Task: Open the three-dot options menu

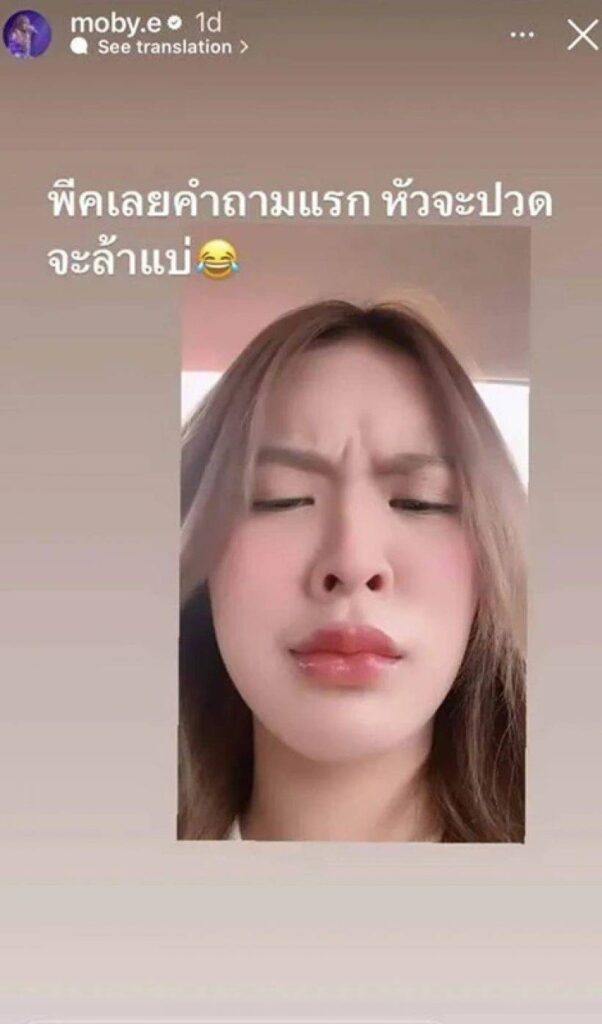Action: point(522,35)
